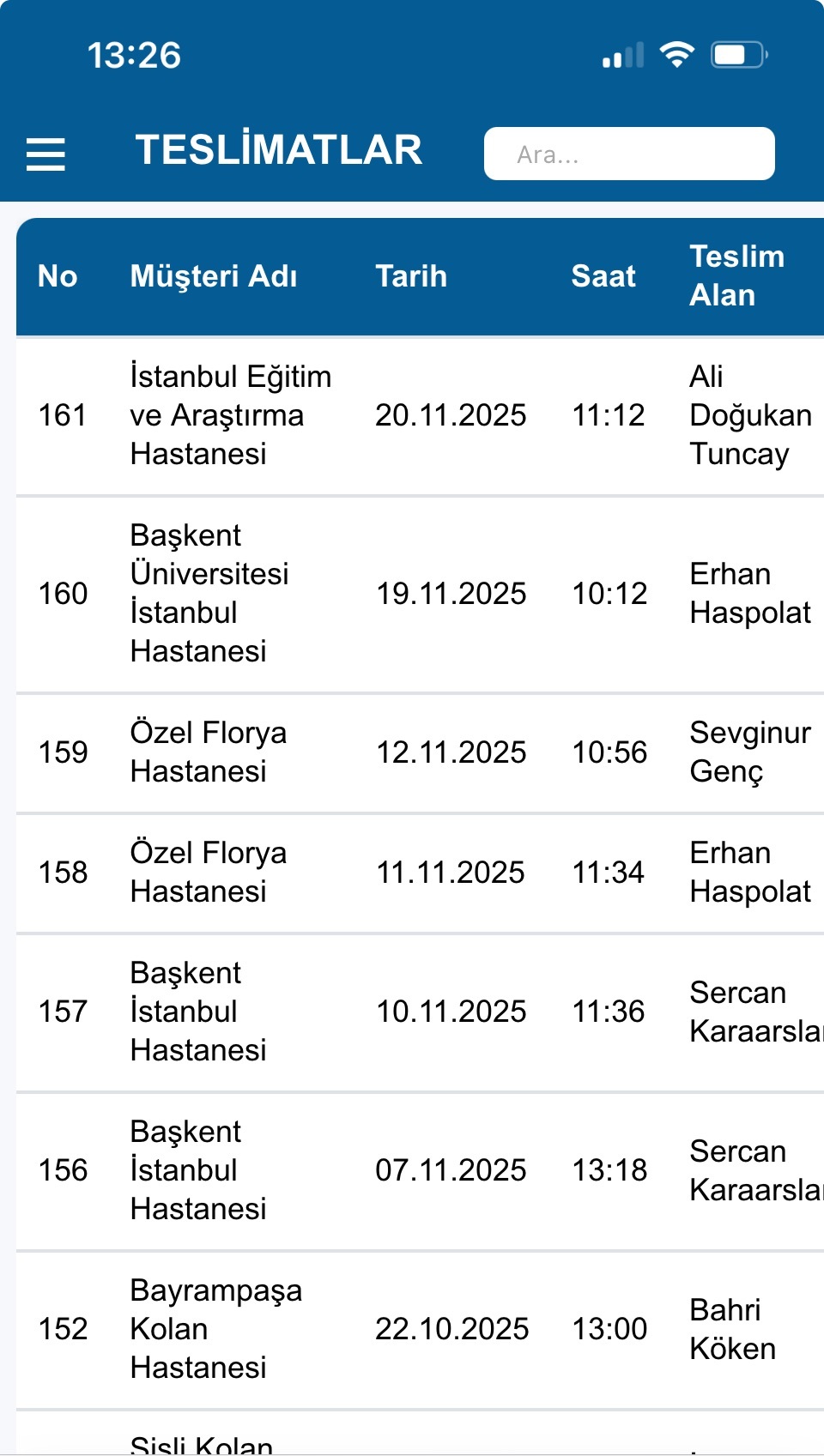Sort by the Müşteri Adı column
This screenshot has height=1456, width=824.
point(214,276)
